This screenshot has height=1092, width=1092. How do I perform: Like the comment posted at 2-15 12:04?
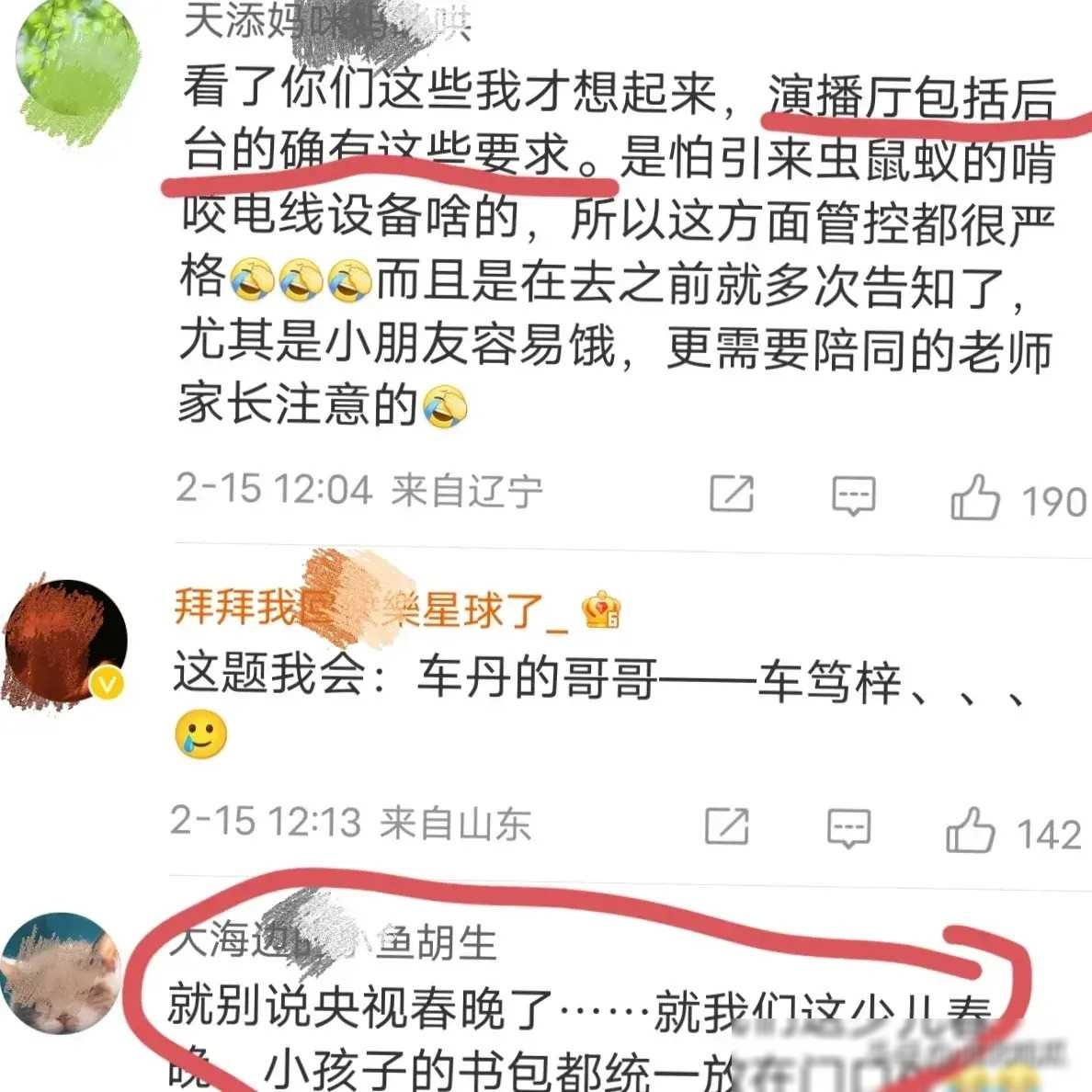(x=975, y=497)
